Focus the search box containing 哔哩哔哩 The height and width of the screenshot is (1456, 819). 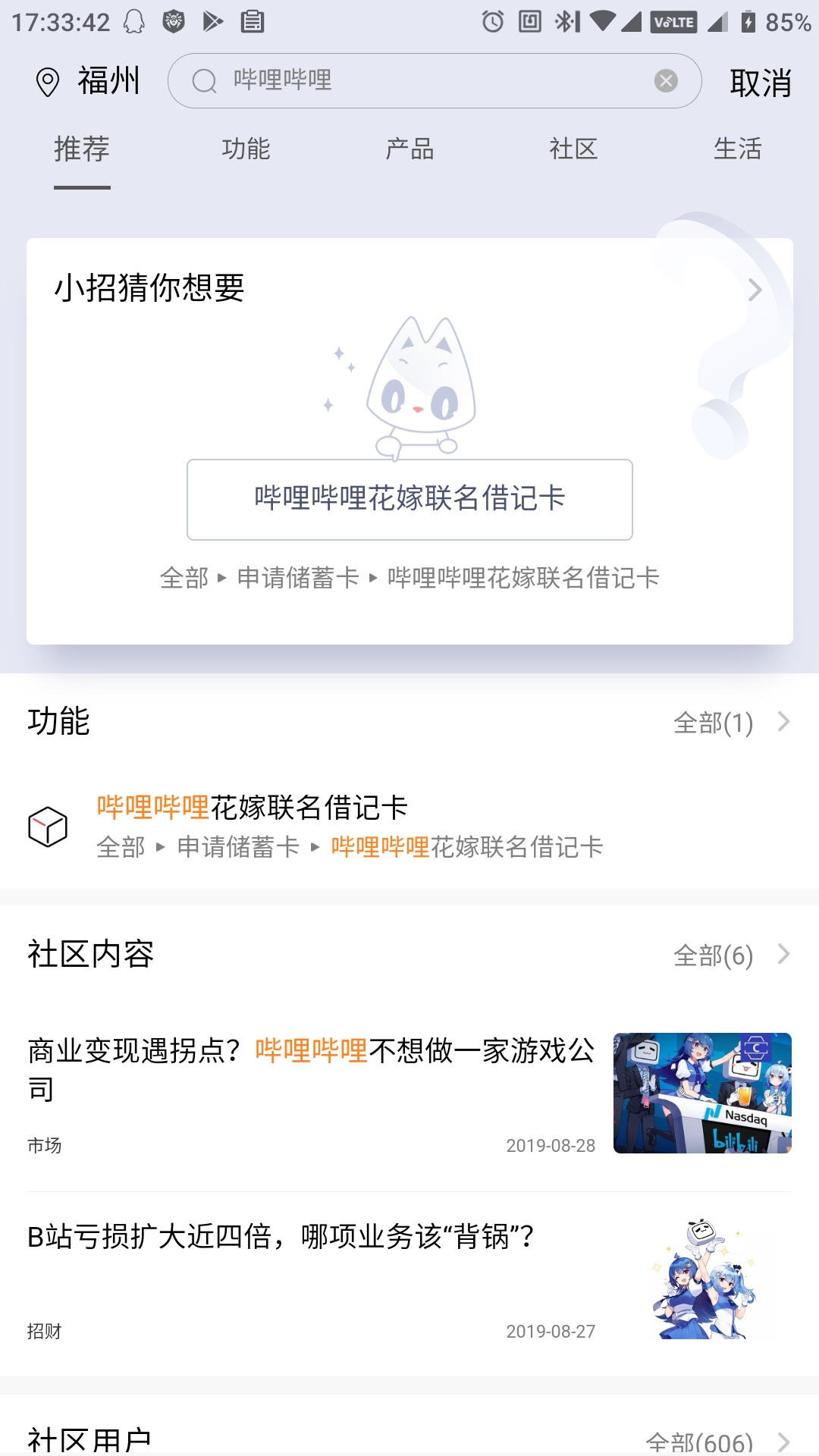click(434, 80)
